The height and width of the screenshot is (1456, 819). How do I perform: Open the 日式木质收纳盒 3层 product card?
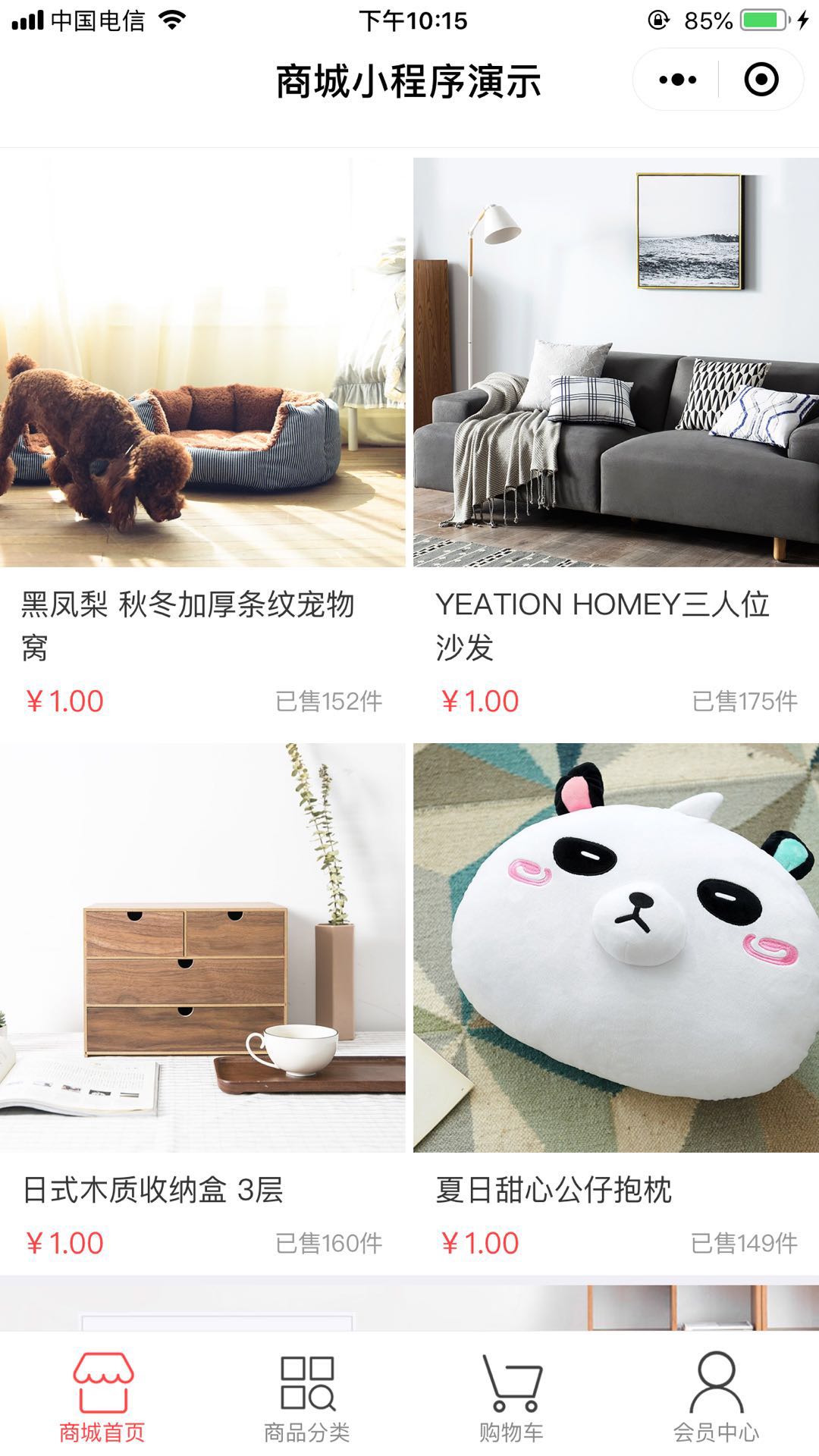202,948
